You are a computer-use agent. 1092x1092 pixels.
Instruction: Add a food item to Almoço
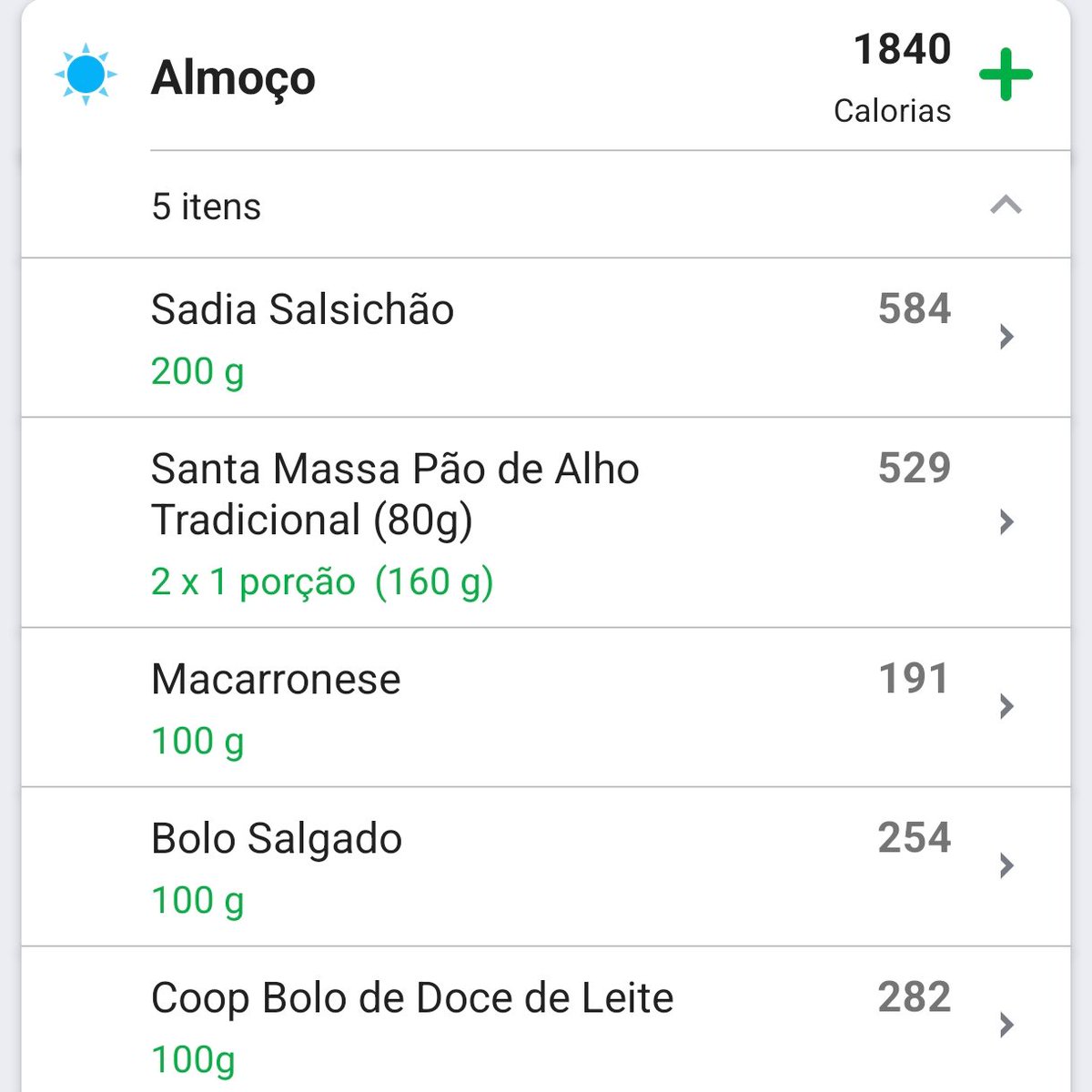point(1006,76)
